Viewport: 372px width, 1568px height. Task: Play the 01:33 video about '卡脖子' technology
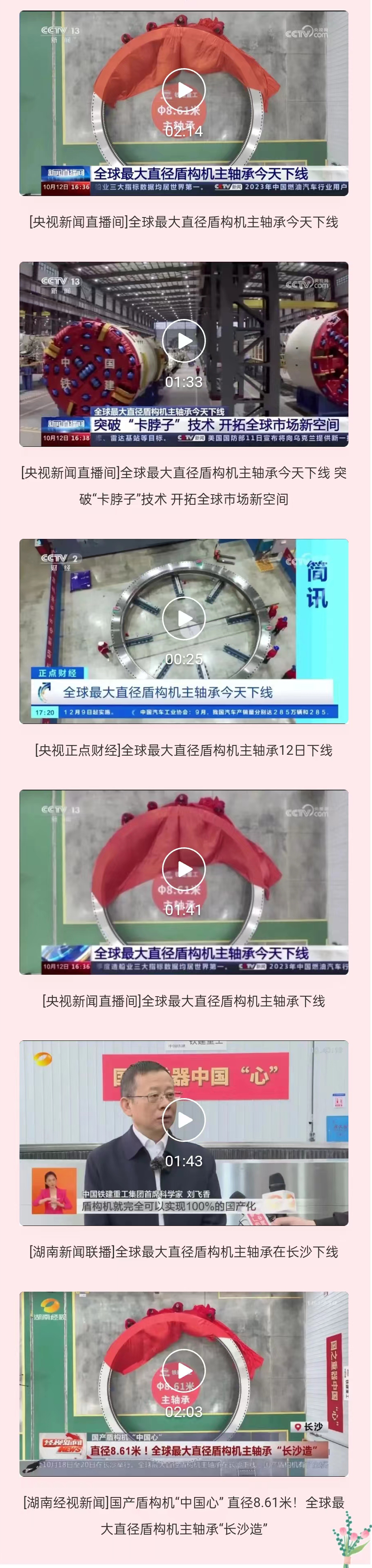tap(184, 341)
